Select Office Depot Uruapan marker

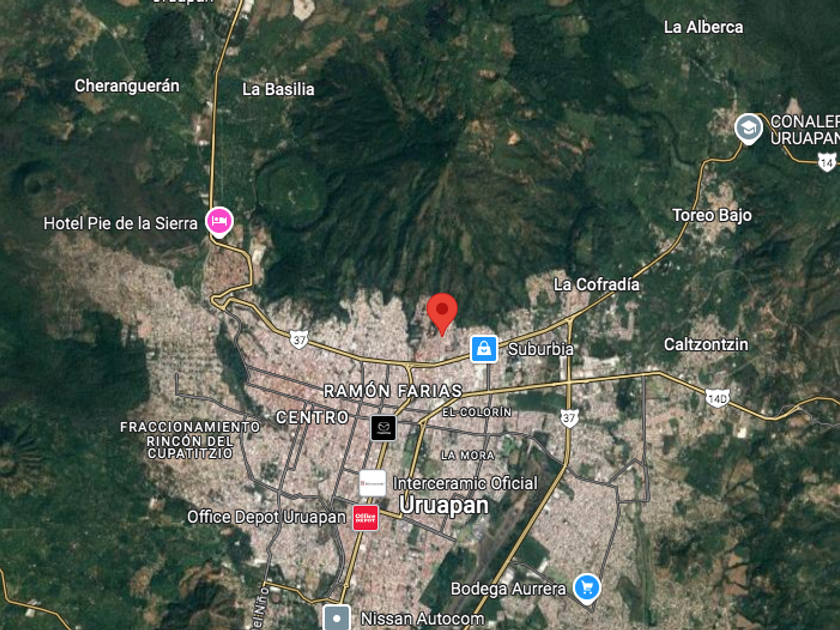(x=365, y=517)
